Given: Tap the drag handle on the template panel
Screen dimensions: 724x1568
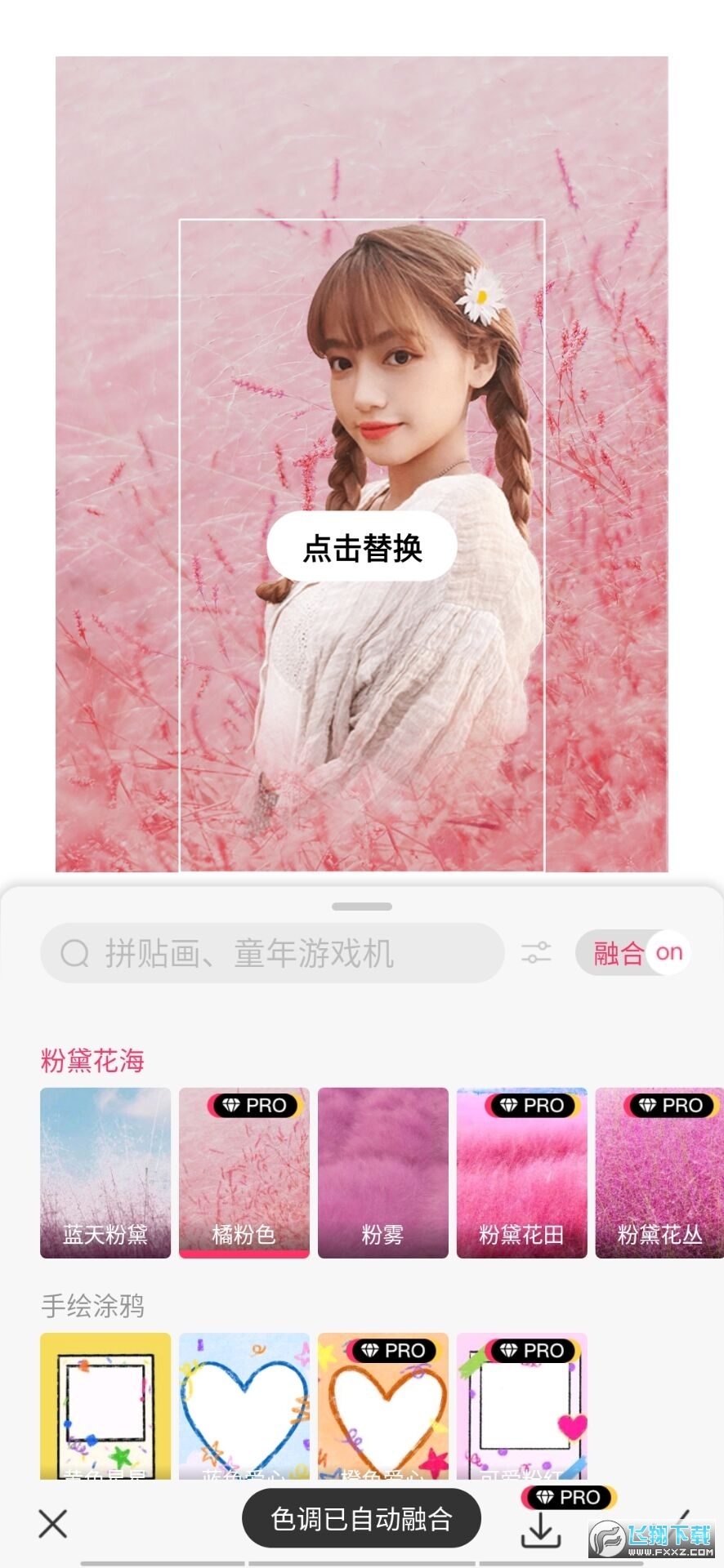Looking at the screenshot, I should point(362,906).
